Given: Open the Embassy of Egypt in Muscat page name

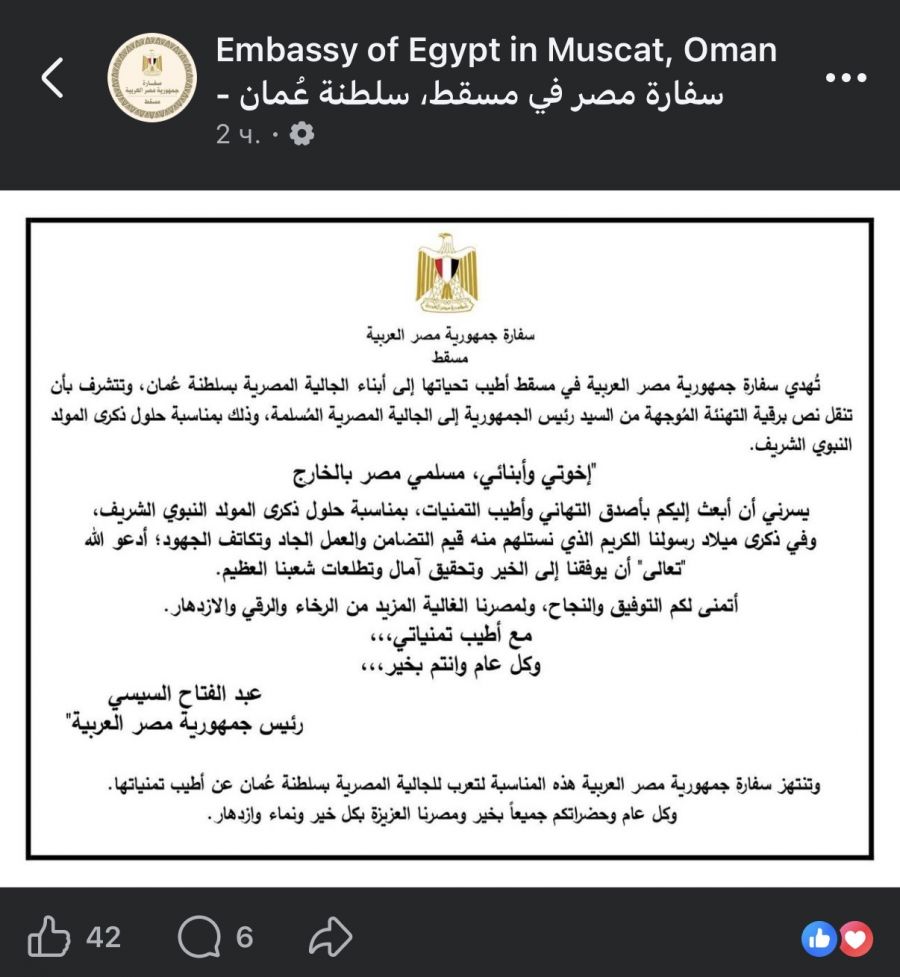Looking at the screenshot, I should click(496, 72).
